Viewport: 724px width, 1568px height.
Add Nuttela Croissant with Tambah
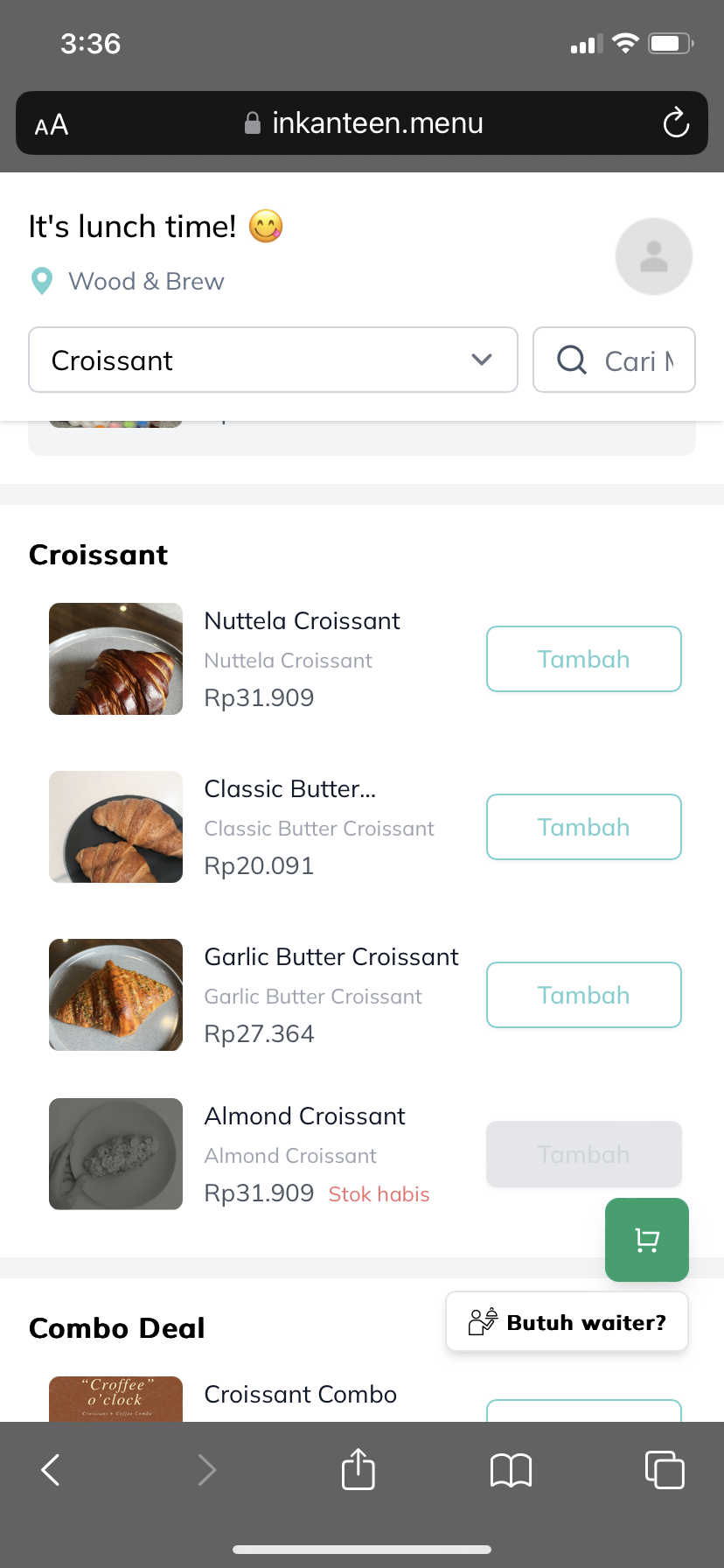[583, 659]
